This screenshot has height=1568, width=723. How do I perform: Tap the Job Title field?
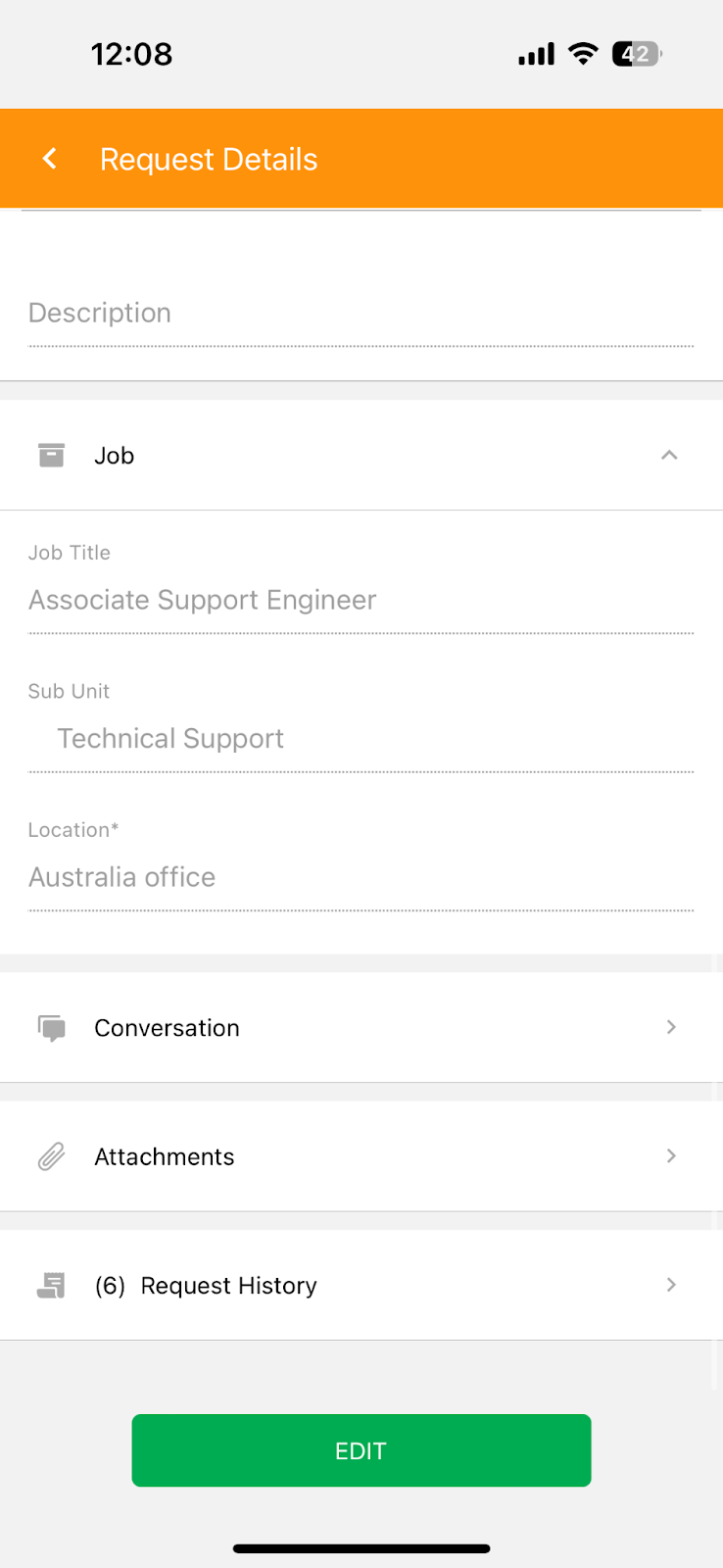click(x=361, y=600)
